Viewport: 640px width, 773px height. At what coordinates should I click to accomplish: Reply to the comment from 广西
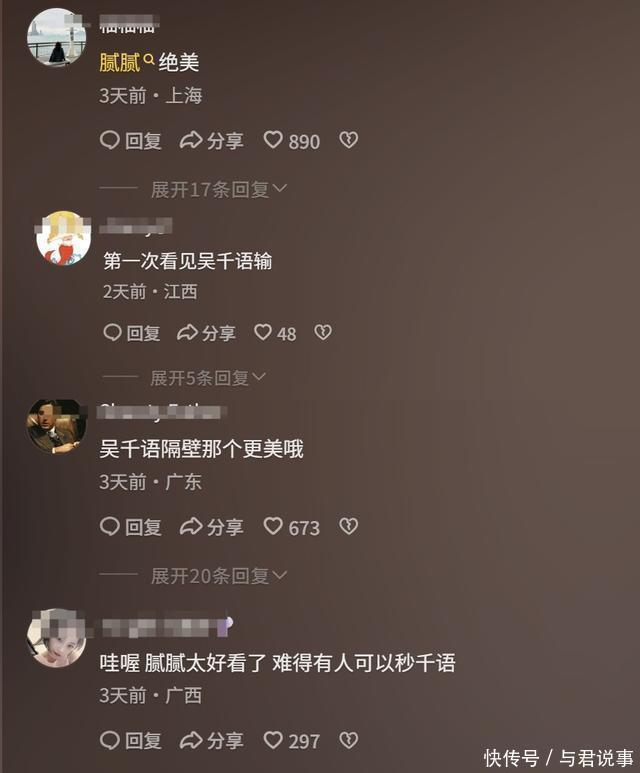pos(131,741)
